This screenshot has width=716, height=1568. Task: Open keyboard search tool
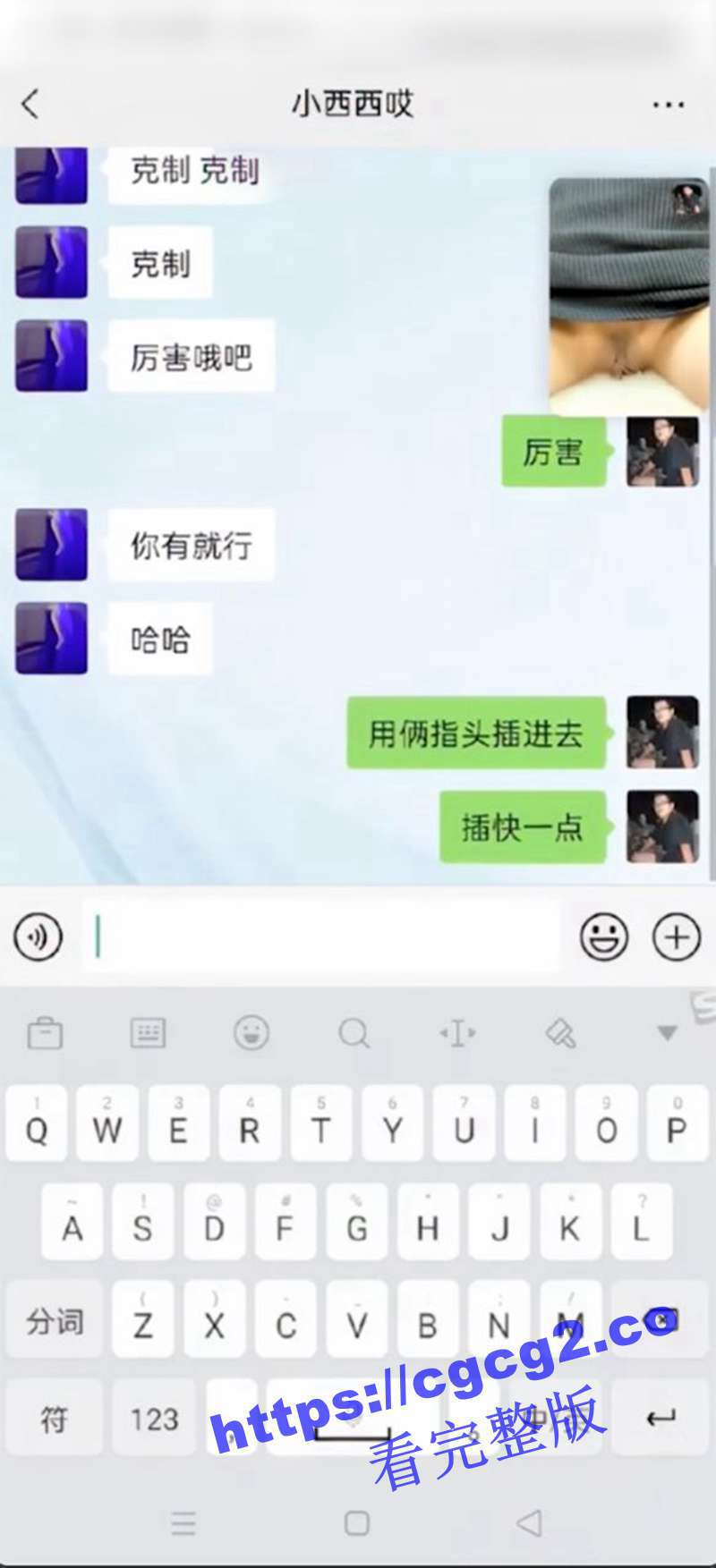354,1033
